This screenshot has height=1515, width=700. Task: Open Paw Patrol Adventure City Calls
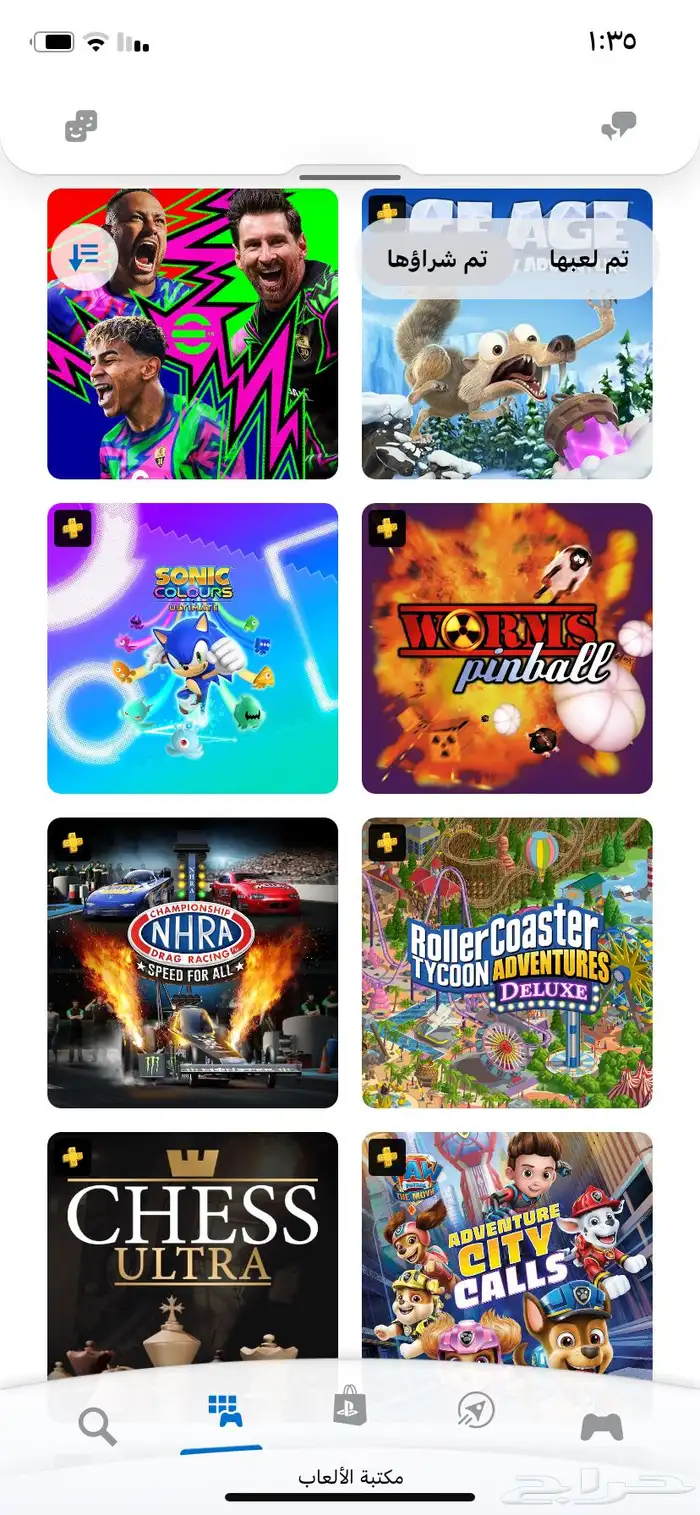coord(507,1250)
